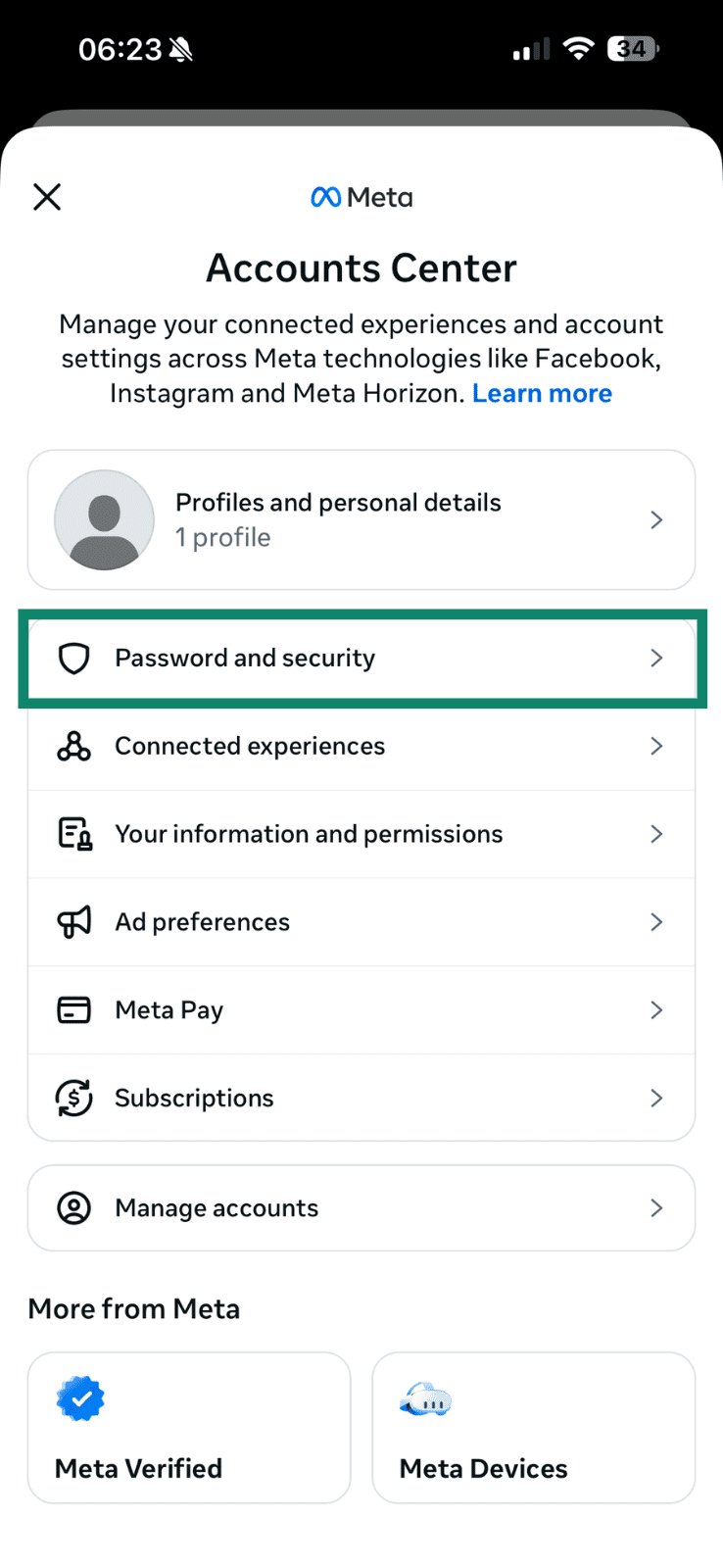723x1568 pixels.
Task: Click the circular dollar Subscriptions icon
Action: tap(73, 1098)
